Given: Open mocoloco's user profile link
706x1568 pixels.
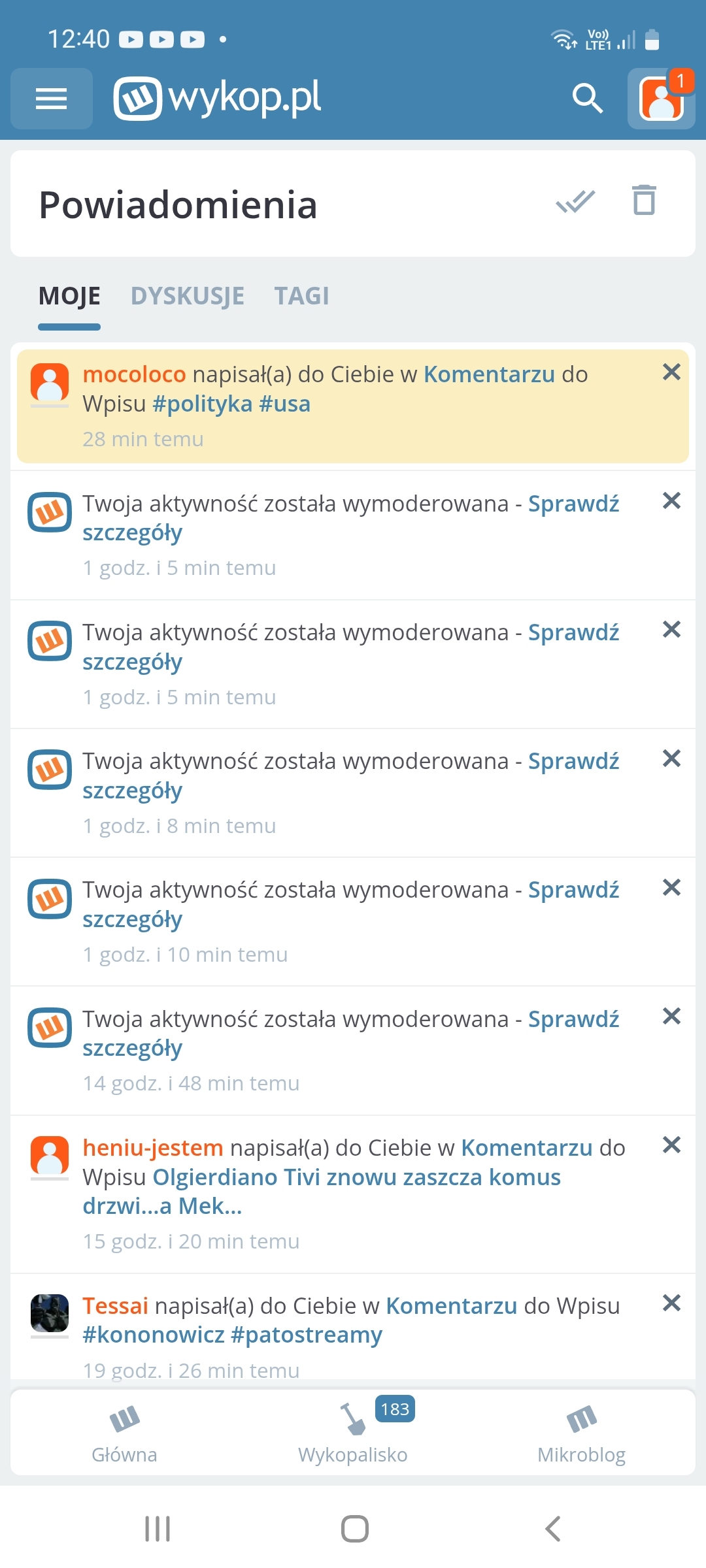Looking at the screenshot, I should click(x=134, y=374).
